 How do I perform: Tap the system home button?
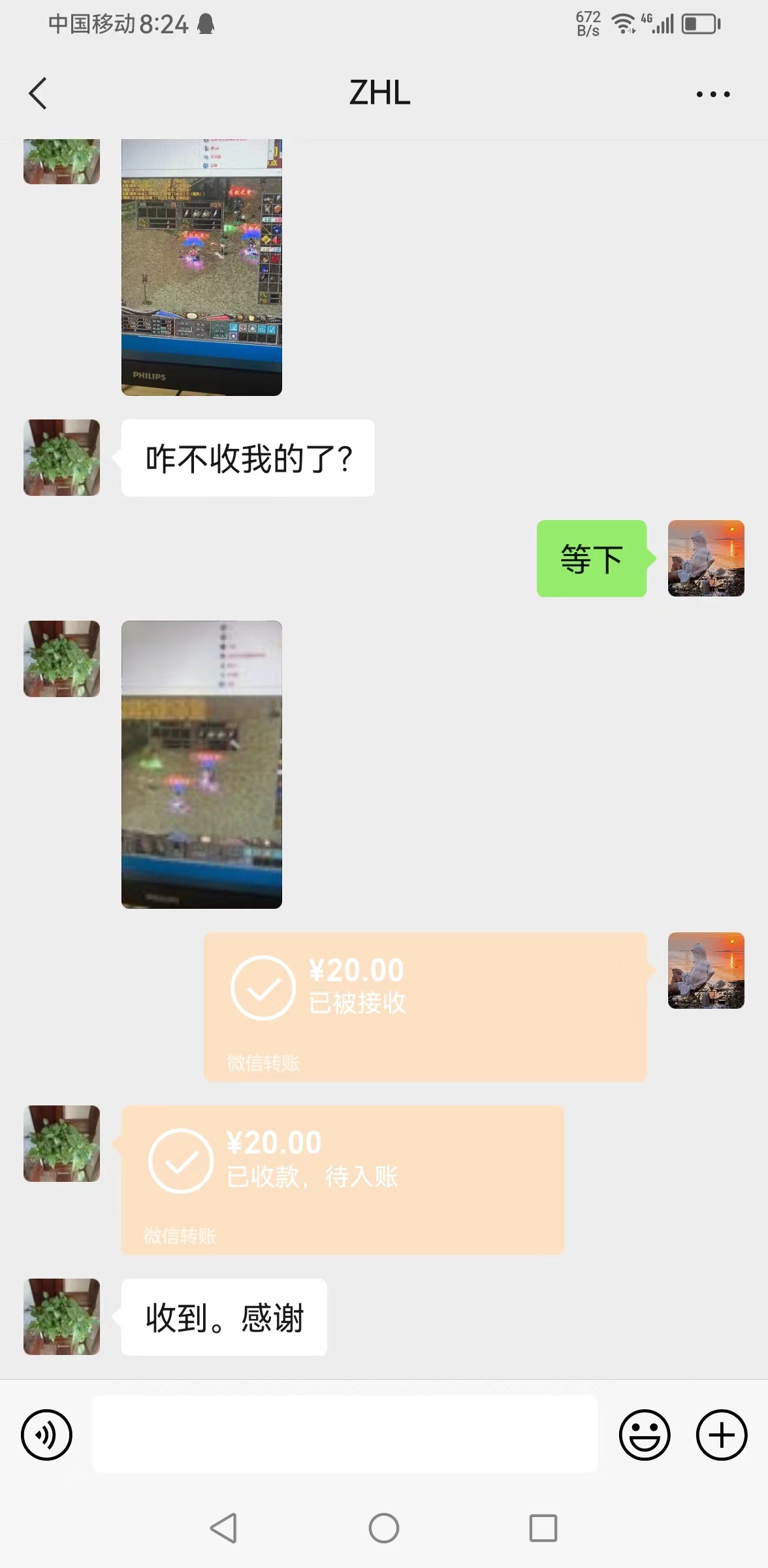(384, 1528)
